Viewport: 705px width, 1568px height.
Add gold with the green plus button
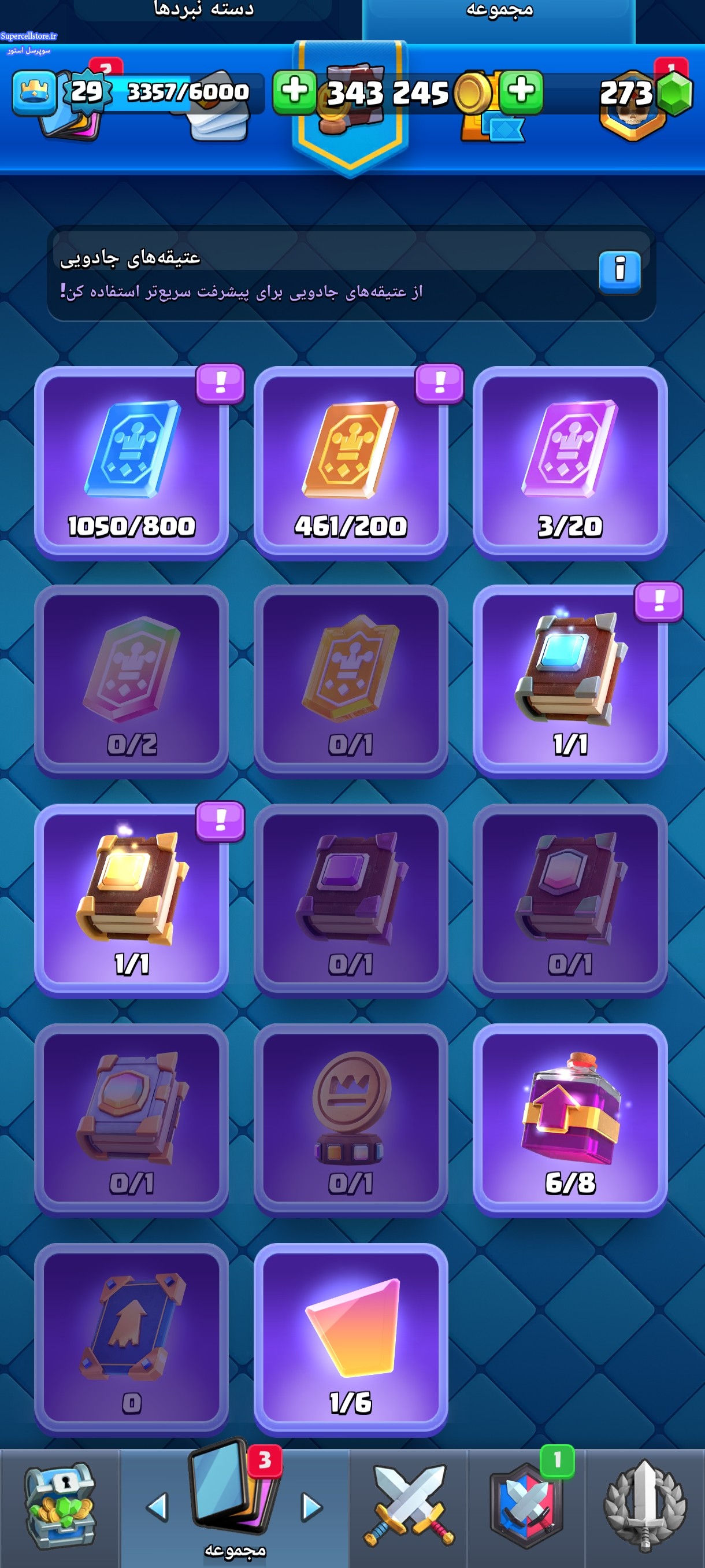[294, 92]
